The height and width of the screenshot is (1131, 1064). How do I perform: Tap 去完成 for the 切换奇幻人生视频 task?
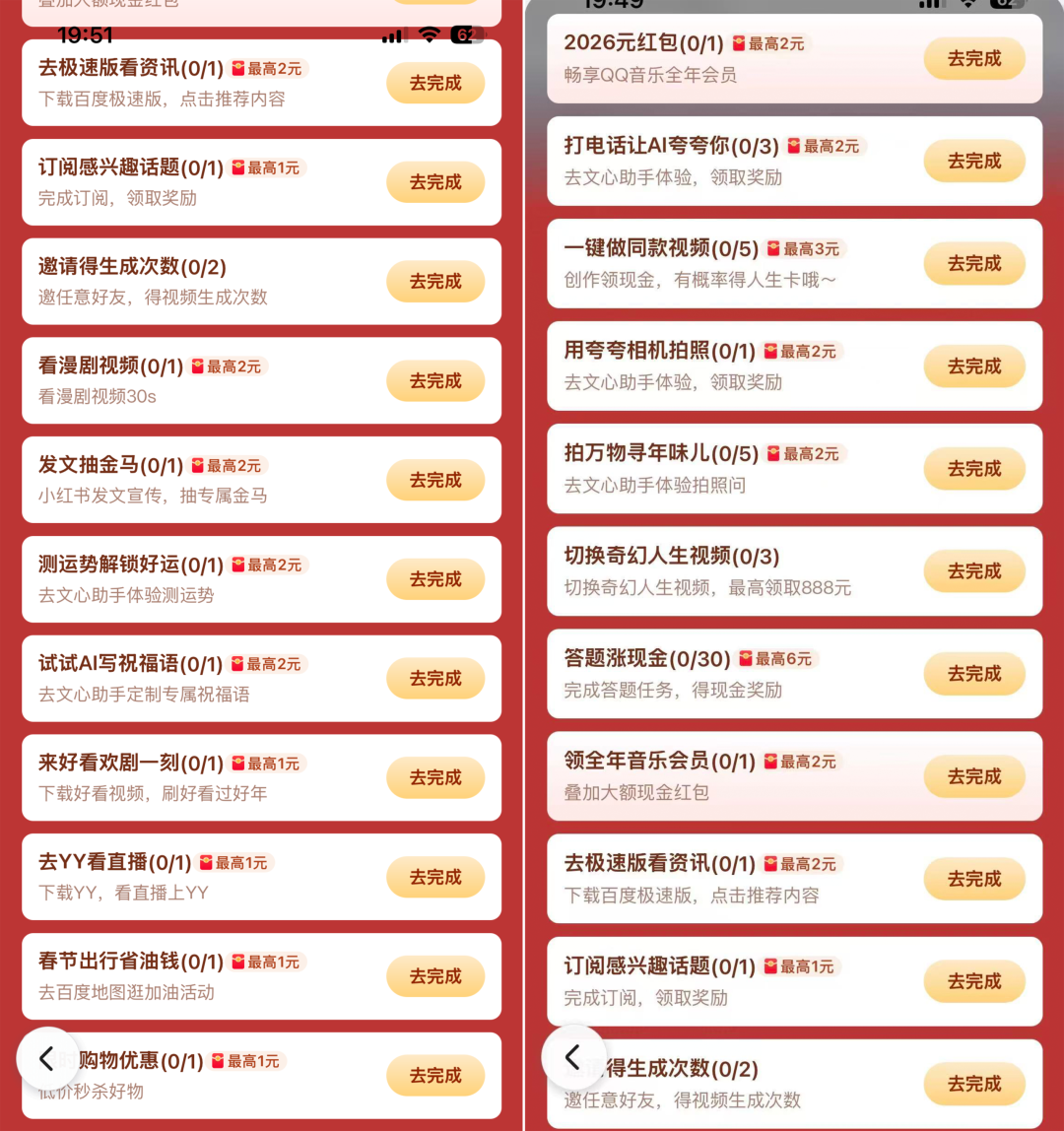point(973,570)
